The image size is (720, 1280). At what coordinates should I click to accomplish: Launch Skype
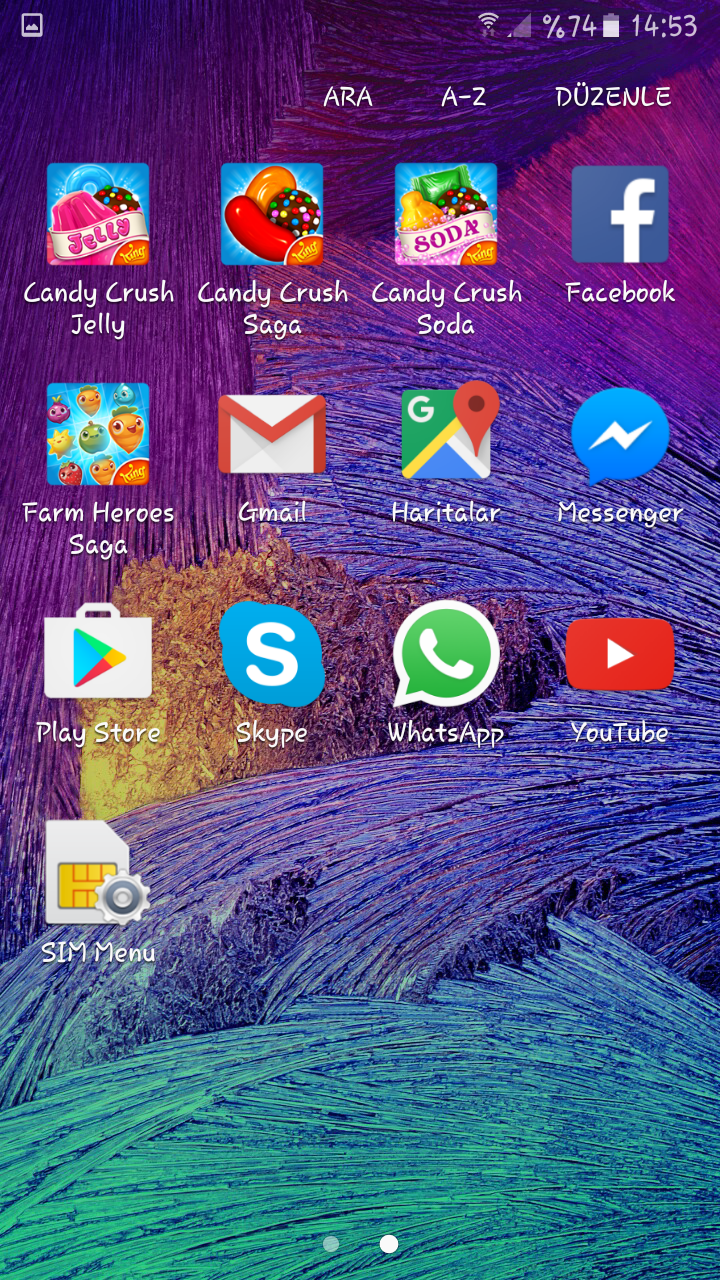tap(272, 655)
